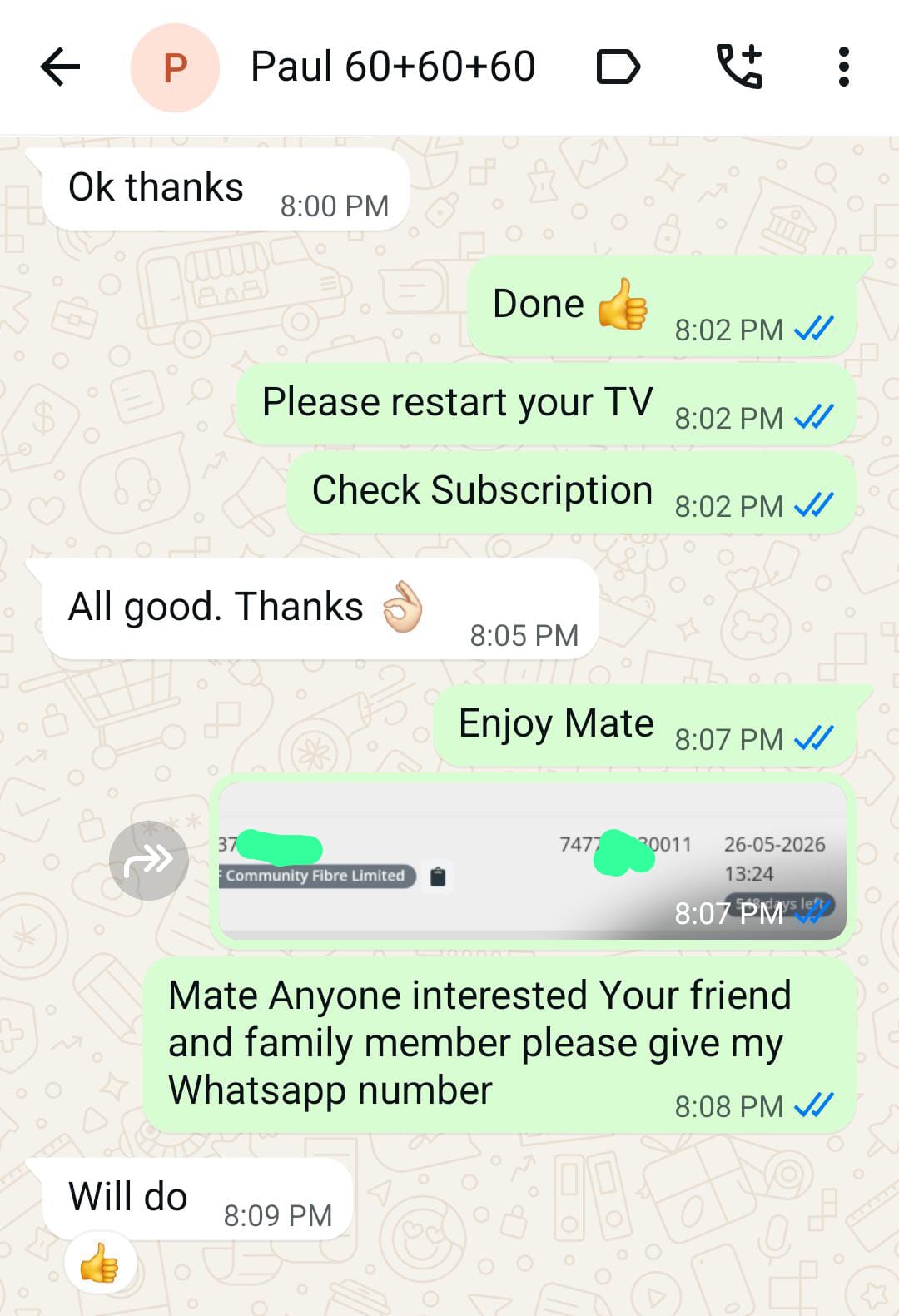View the thumbs-up reaction on Will do
Viewport: 899px width, 1316px height.
click(x=99, y=1264)
